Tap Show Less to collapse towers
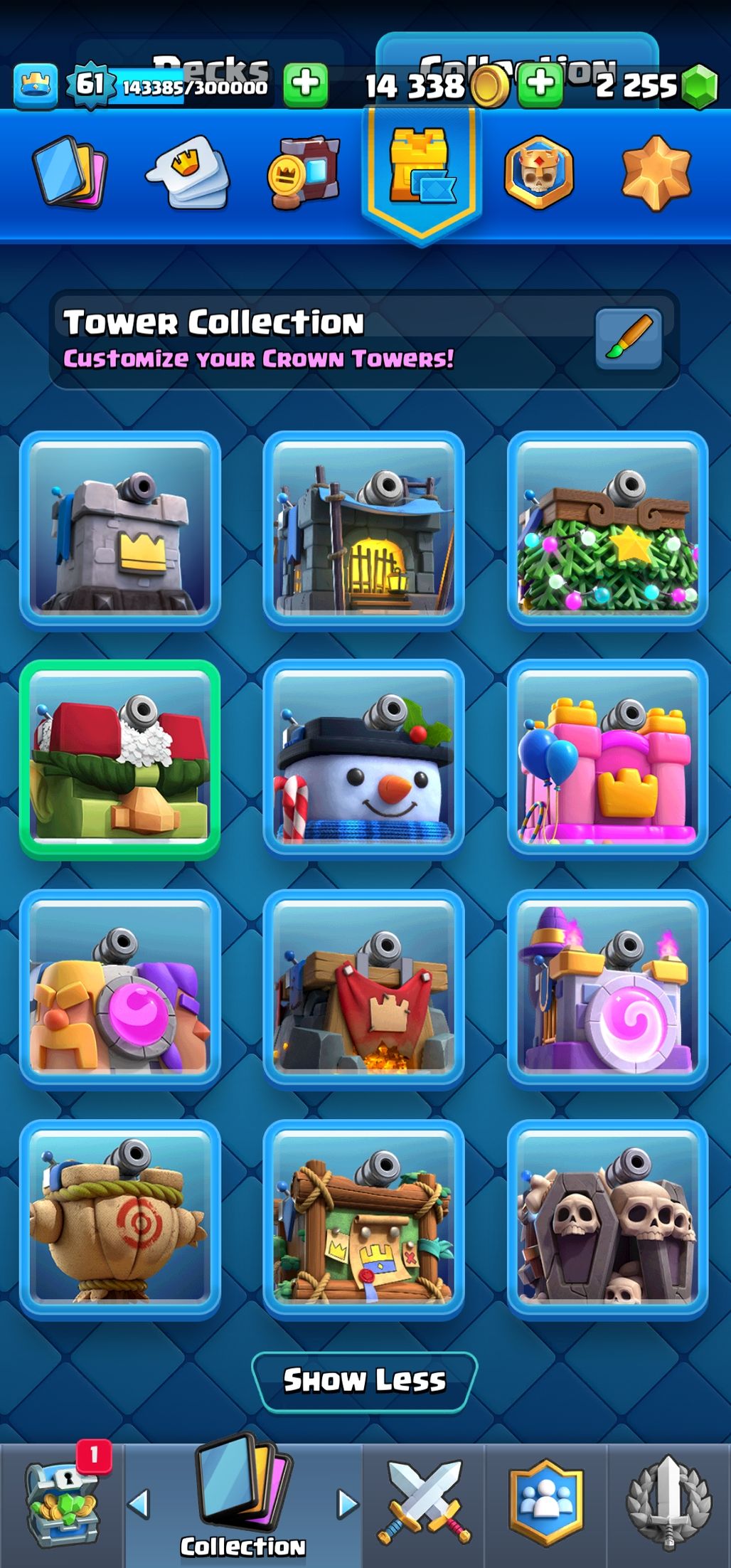The width and height of the screenshot is (731, 1568). click(364, 1381)
